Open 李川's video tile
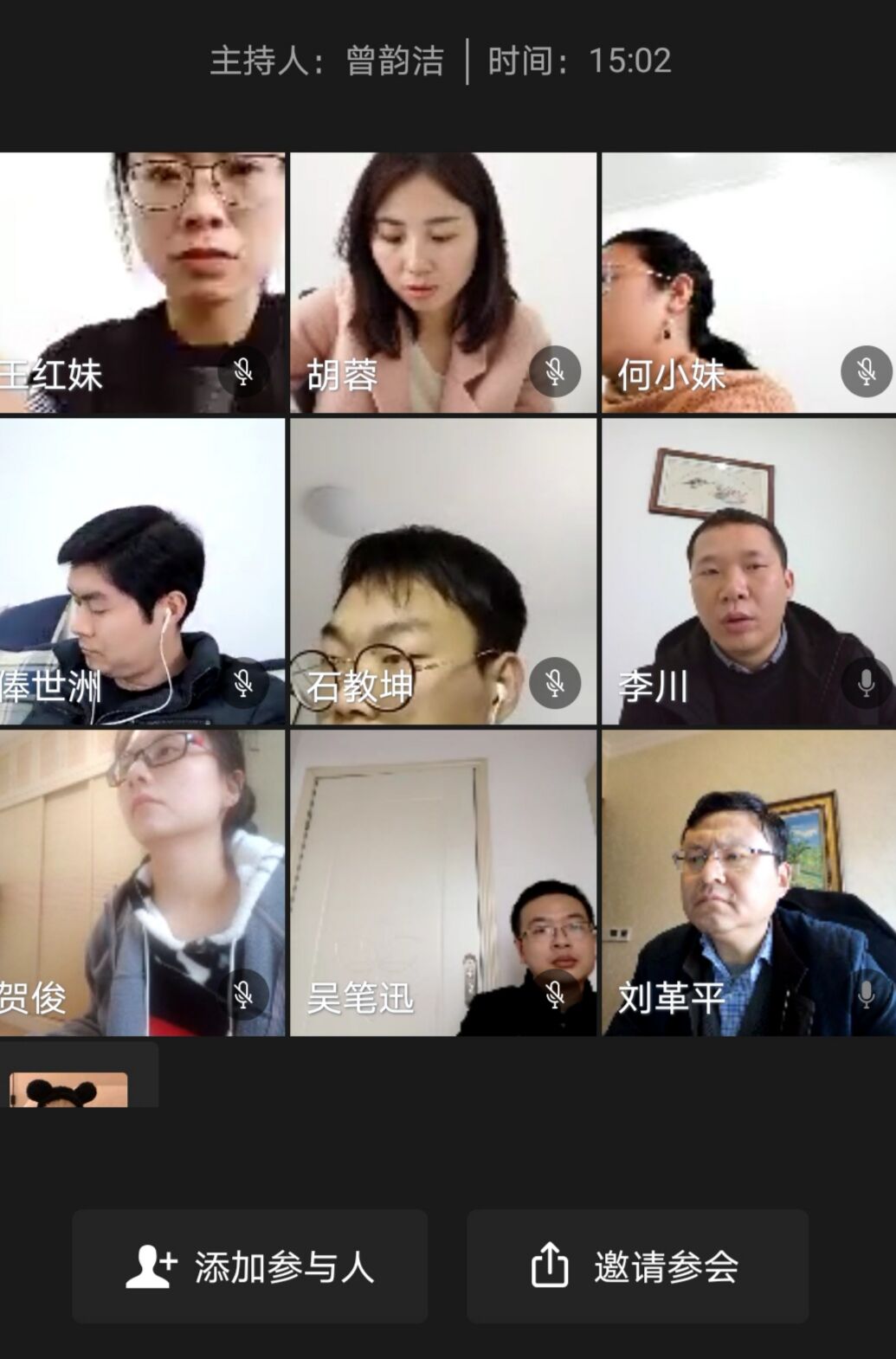Image resolution: width=896 pixels, height=1359 pixels. 749,571
